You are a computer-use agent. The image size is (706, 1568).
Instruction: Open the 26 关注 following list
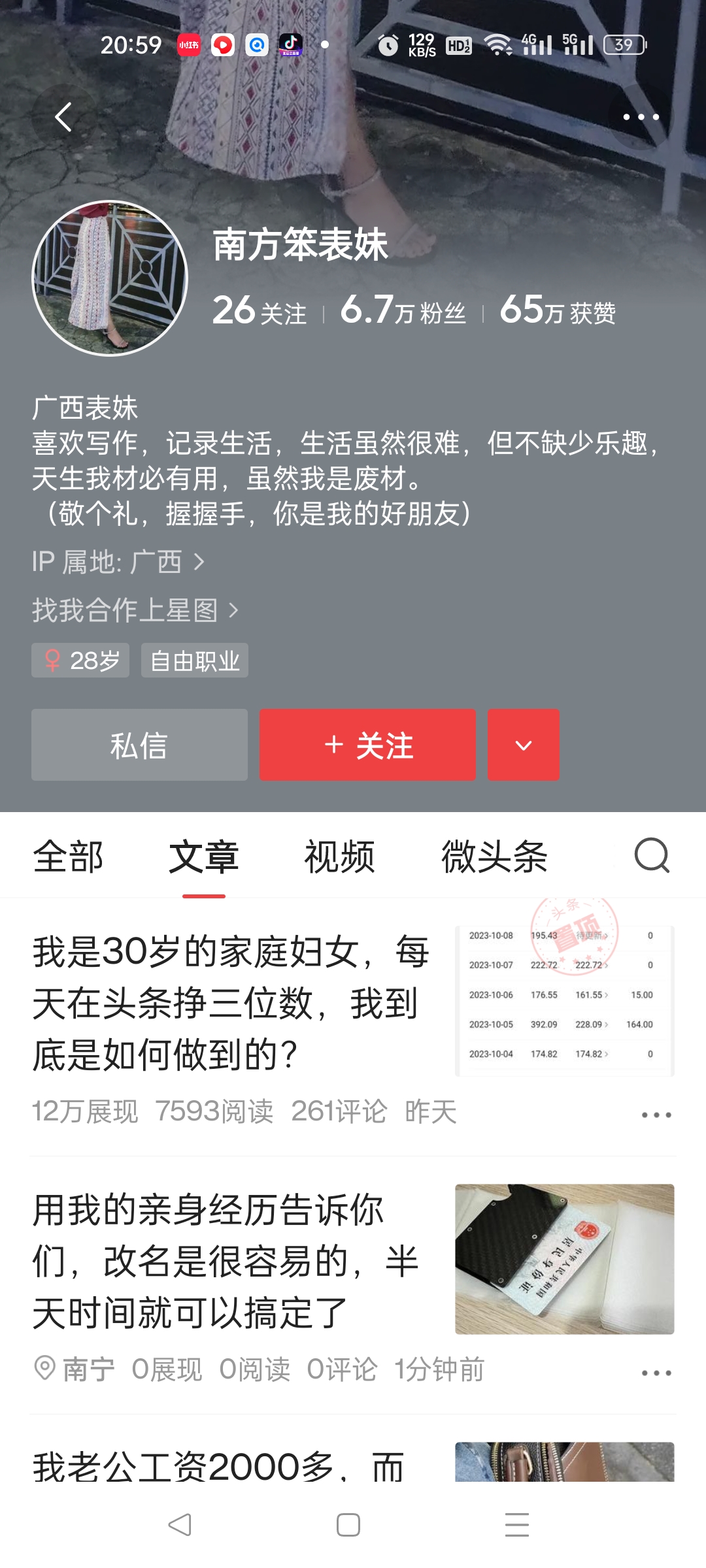260,310
